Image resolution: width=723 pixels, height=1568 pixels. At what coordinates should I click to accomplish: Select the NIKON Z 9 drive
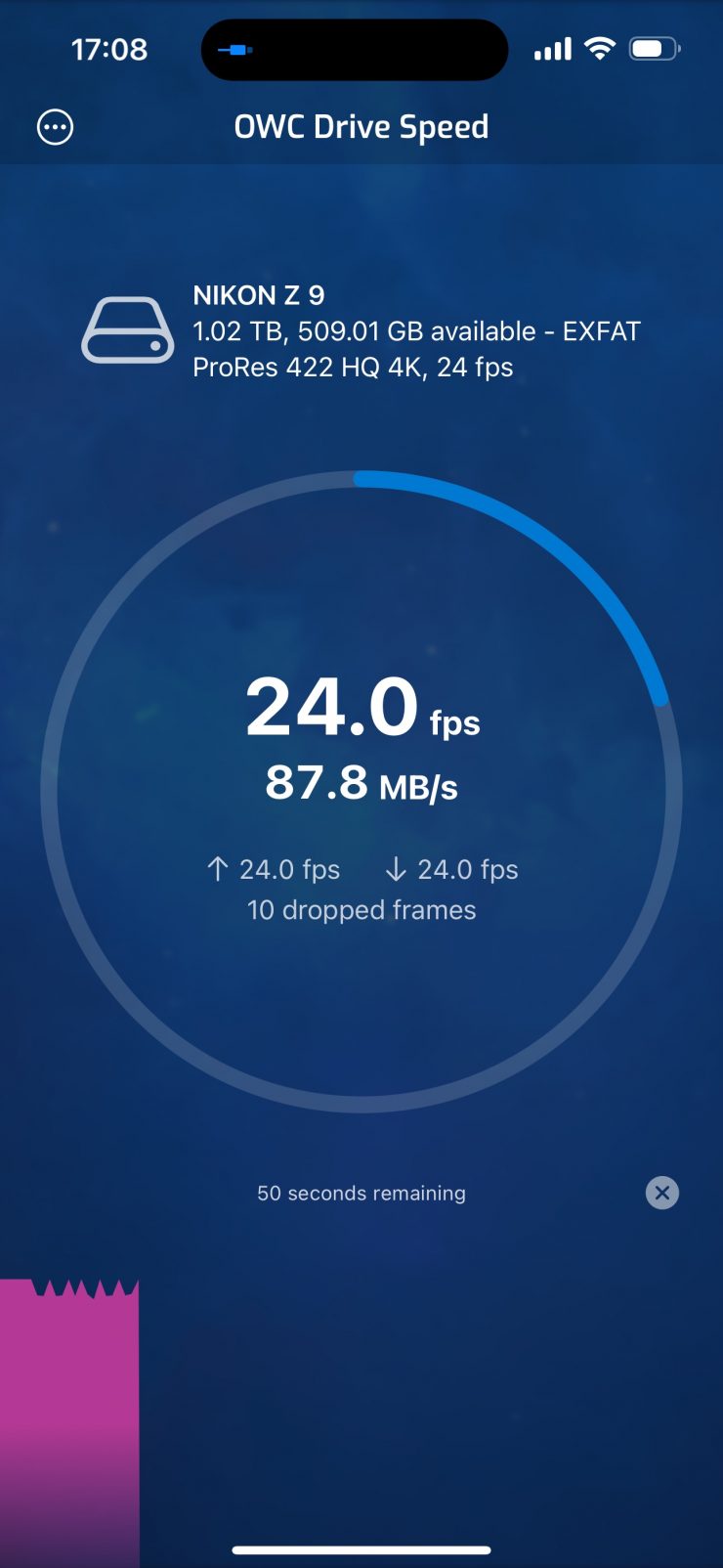click(361, 331)
